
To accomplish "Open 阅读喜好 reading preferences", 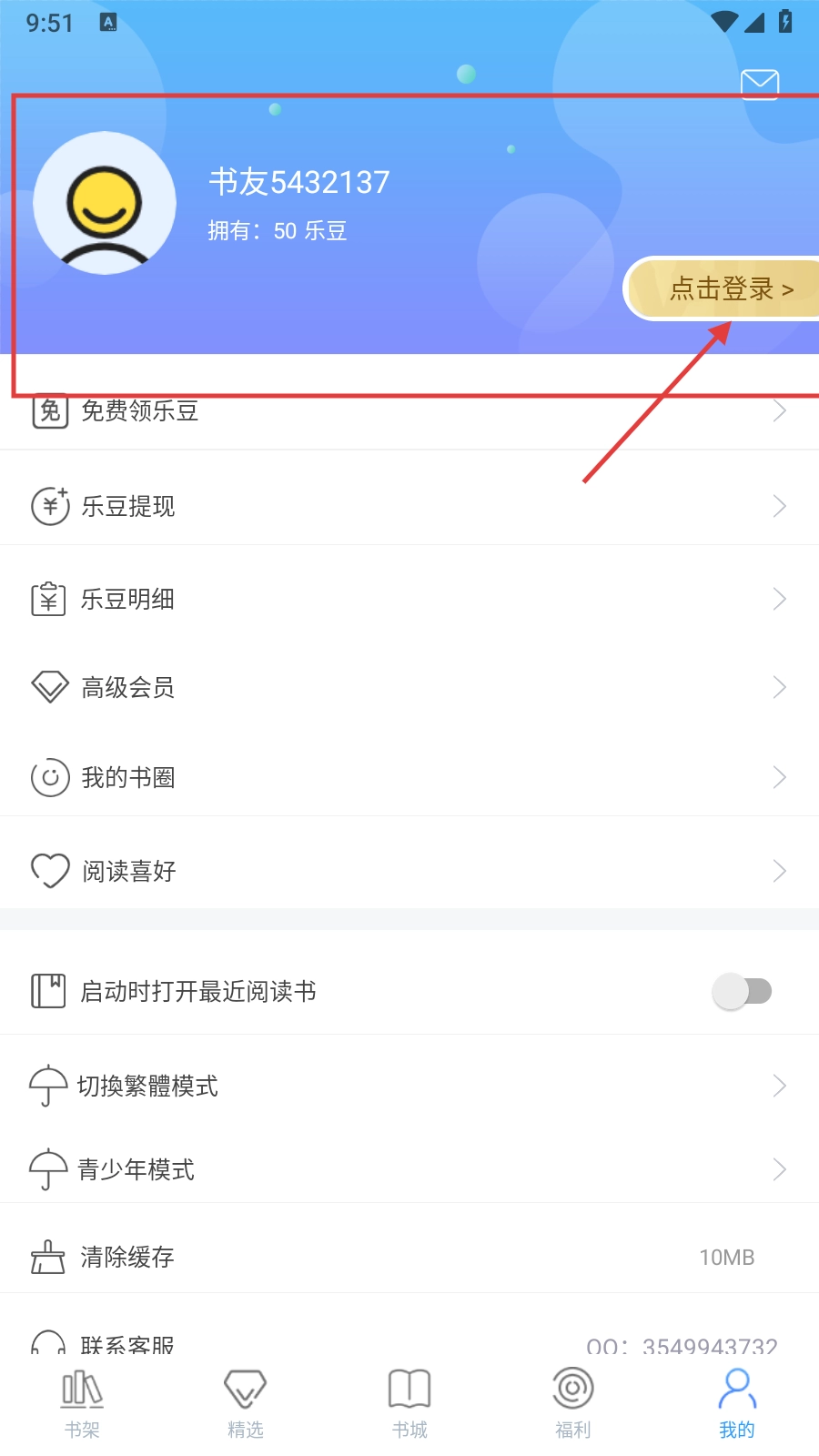I will point(409,871).
